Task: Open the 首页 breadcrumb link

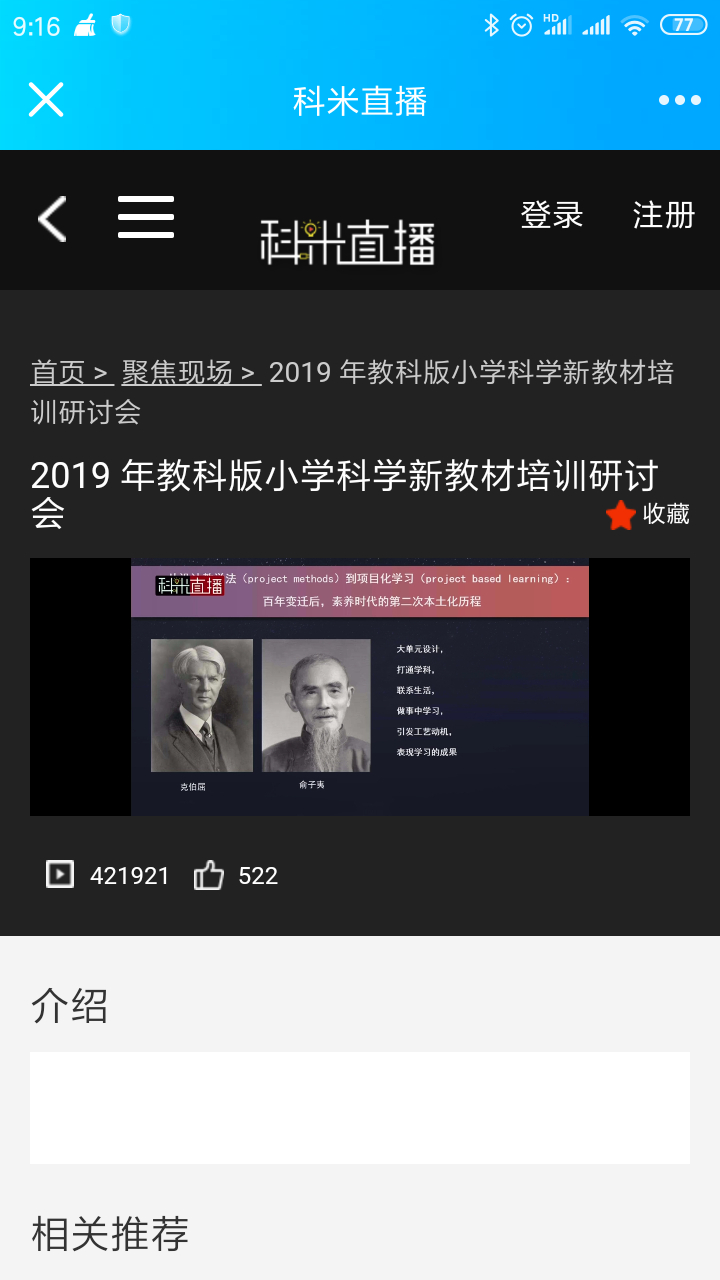Action: pyautogui.click(x=72, y=372)
